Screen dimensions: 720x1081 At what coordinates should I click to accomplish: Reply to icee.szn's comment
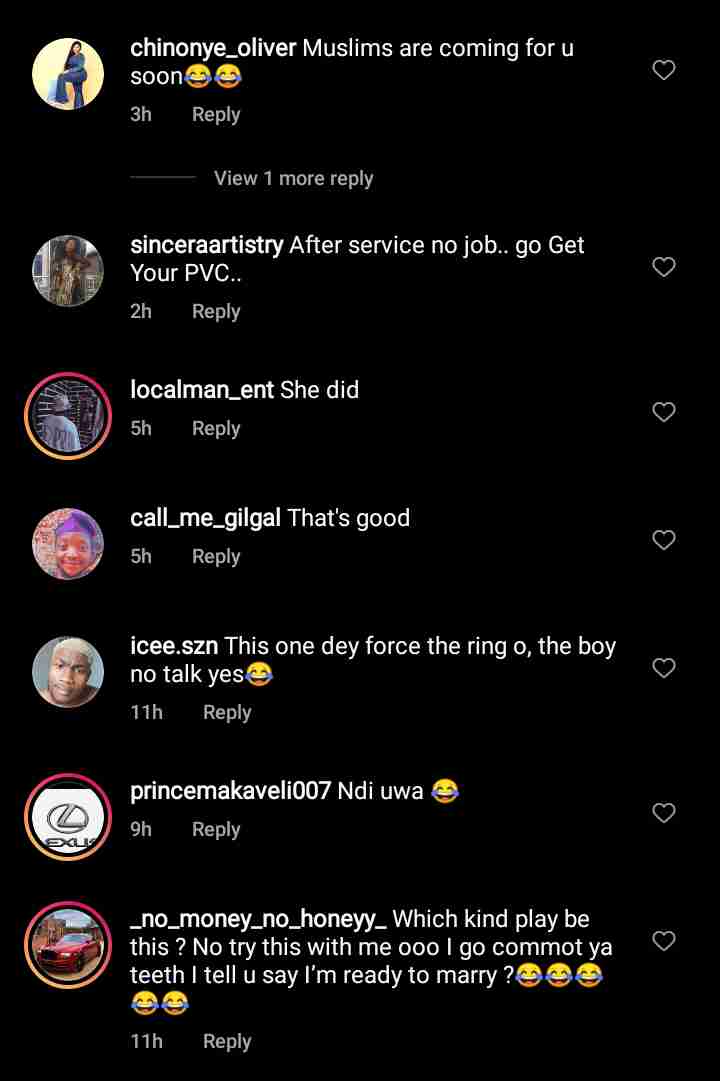(227, 712)
